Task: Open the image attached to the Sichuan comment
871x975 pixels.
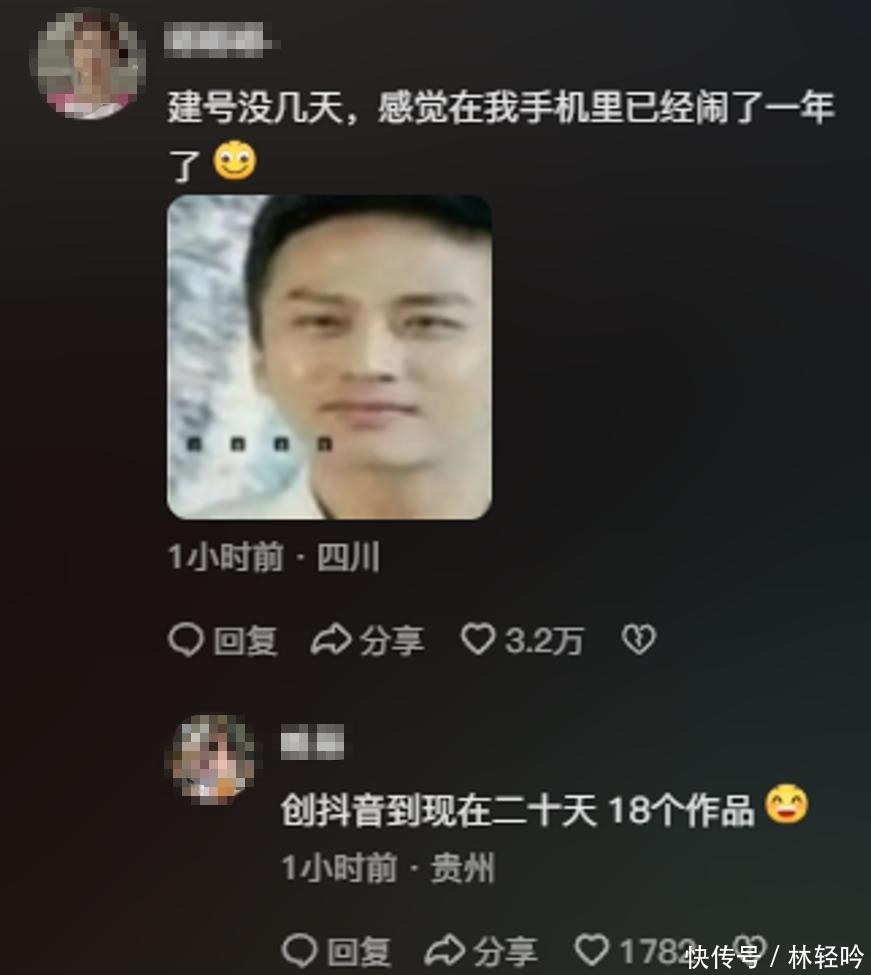Action: (329, 357)
